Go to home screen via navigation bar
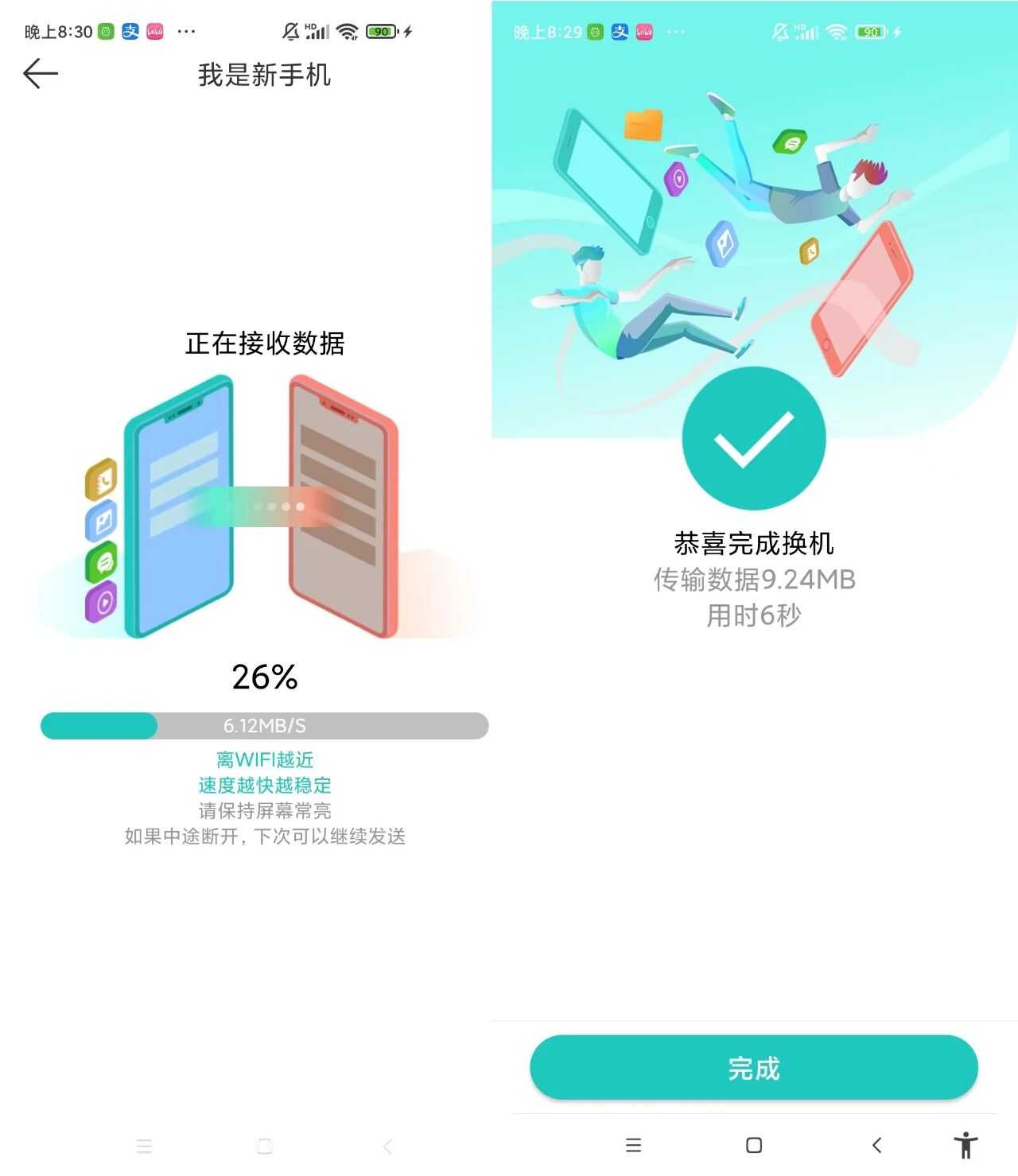The height and width of the screenshot is (1176, 1018). click(754, 1145)
